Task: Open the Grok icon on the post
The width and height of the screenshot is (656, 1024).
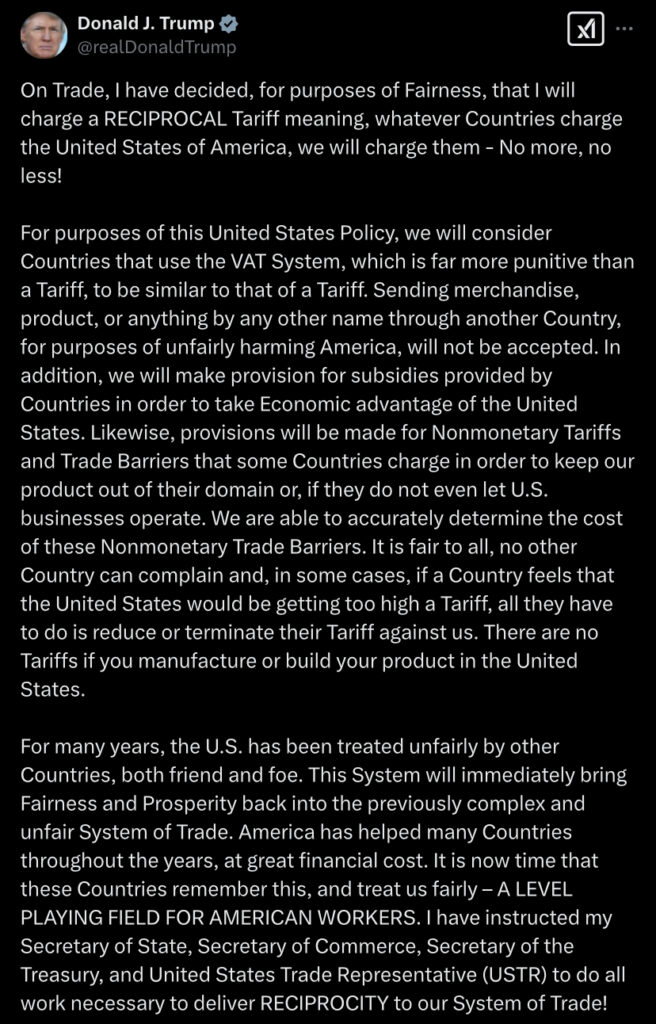Action: tap(584, 30)
